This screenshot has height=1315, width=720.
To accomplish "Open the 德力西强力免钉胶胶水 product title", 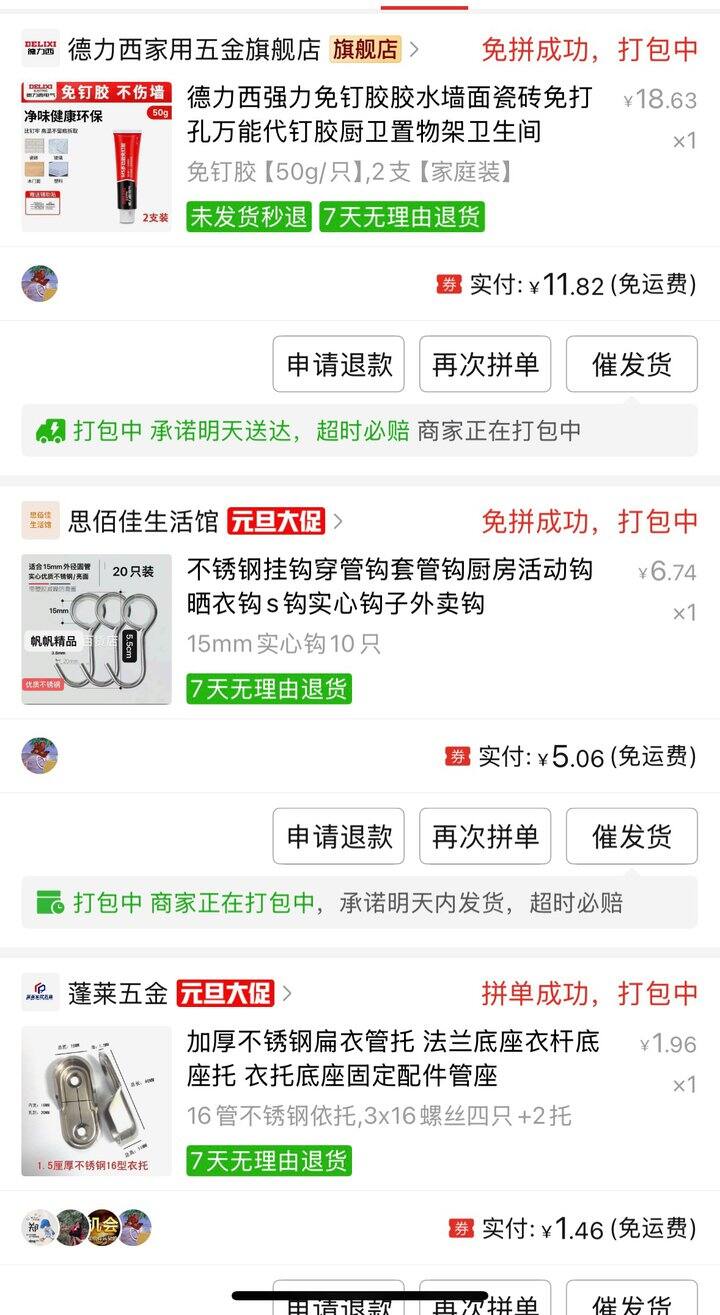I will [x=390, y=113].
